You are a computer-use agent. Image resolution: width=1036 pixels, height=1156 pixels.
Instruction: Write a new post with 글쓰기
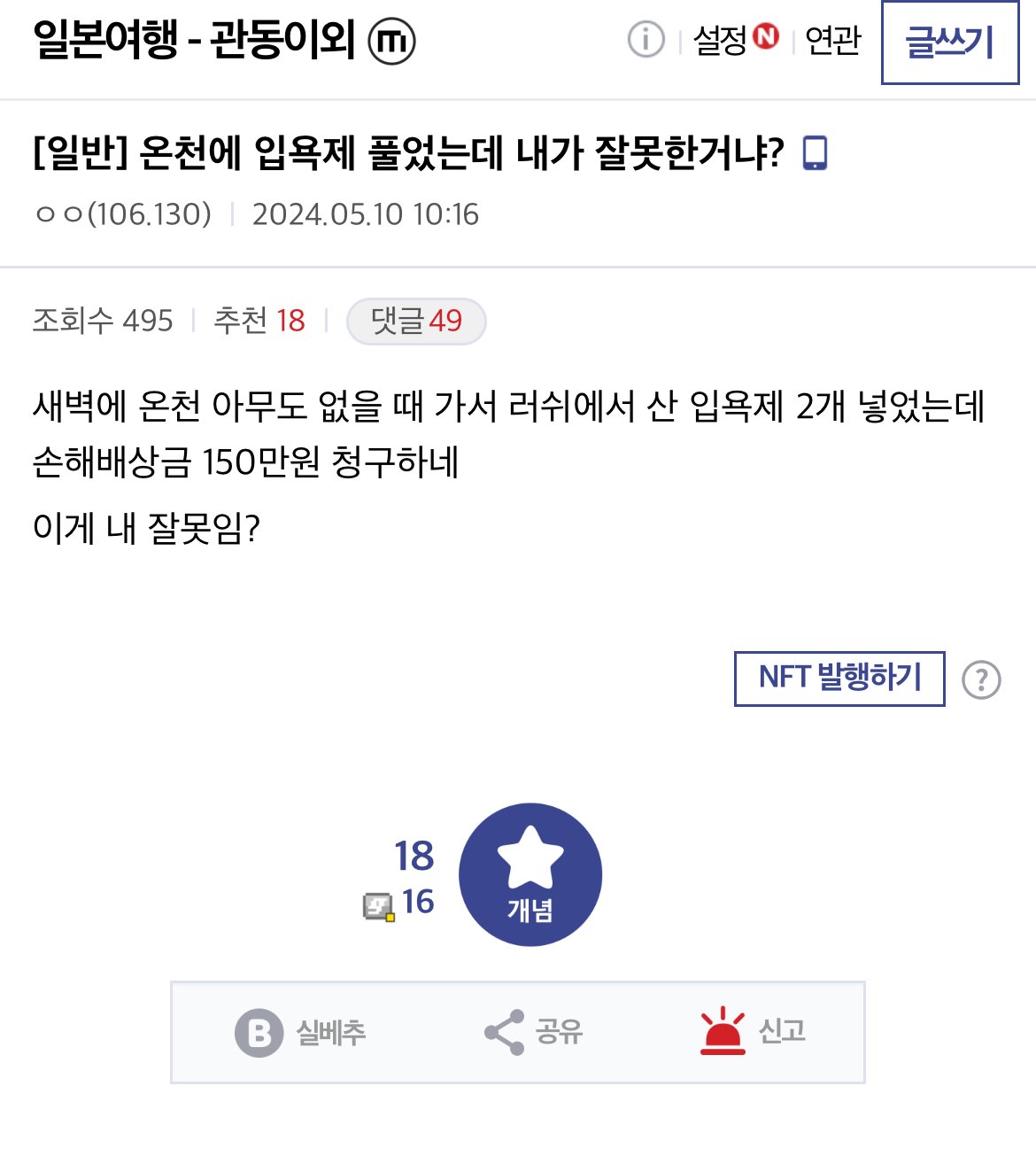click(x=949, y=43)
